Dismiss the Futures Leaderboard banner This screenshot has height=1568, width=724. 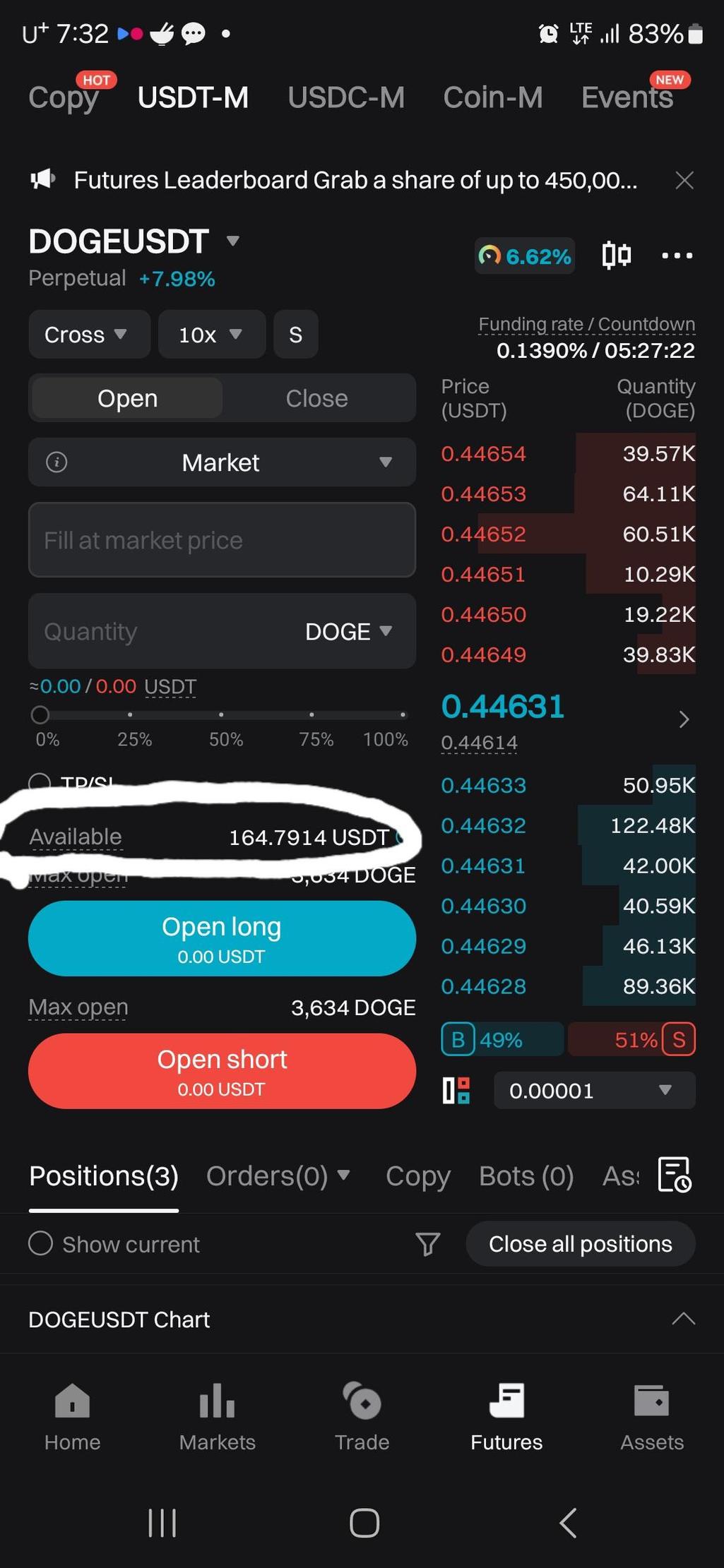(684, 181)
